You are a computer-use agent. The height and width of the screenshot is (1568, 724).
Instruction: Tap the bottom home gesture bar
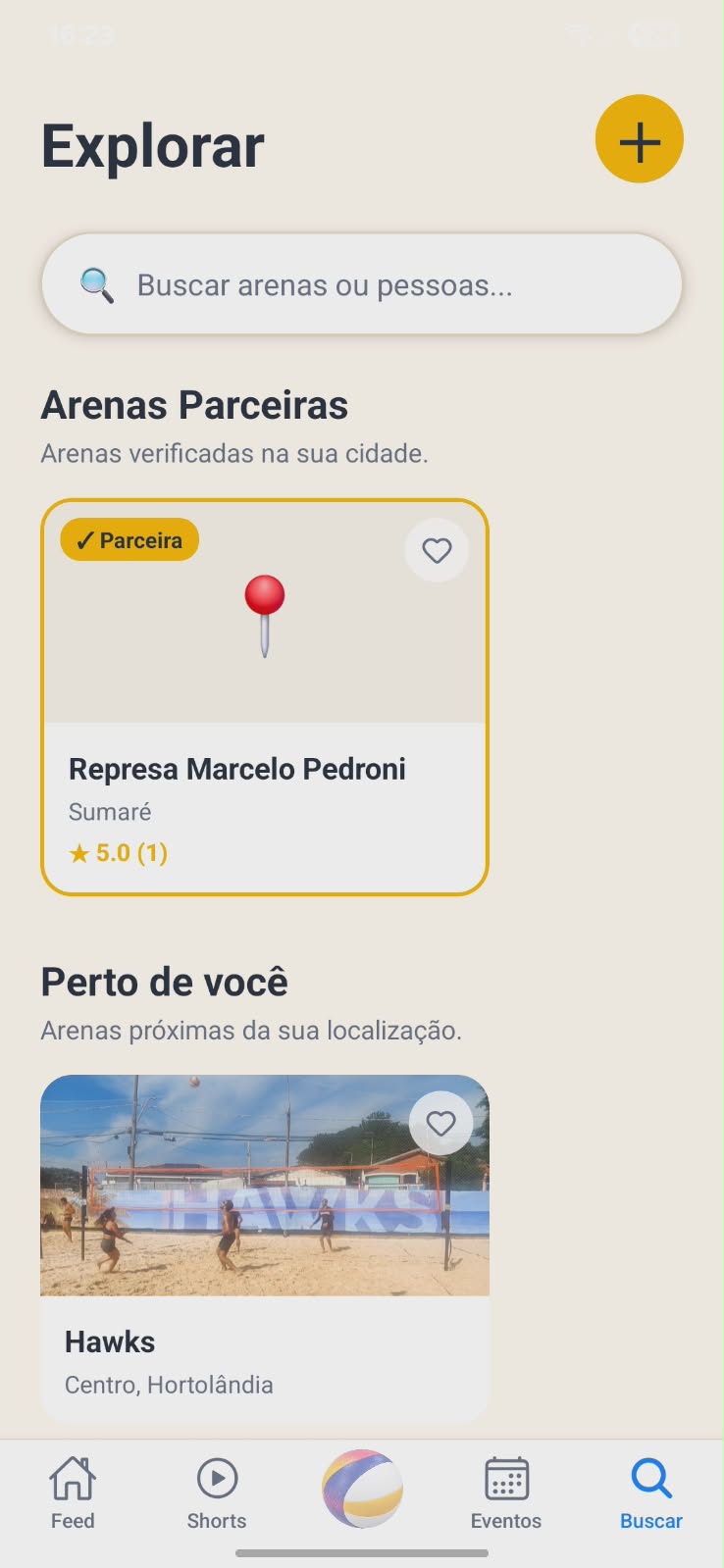(x=362, y=1552)
